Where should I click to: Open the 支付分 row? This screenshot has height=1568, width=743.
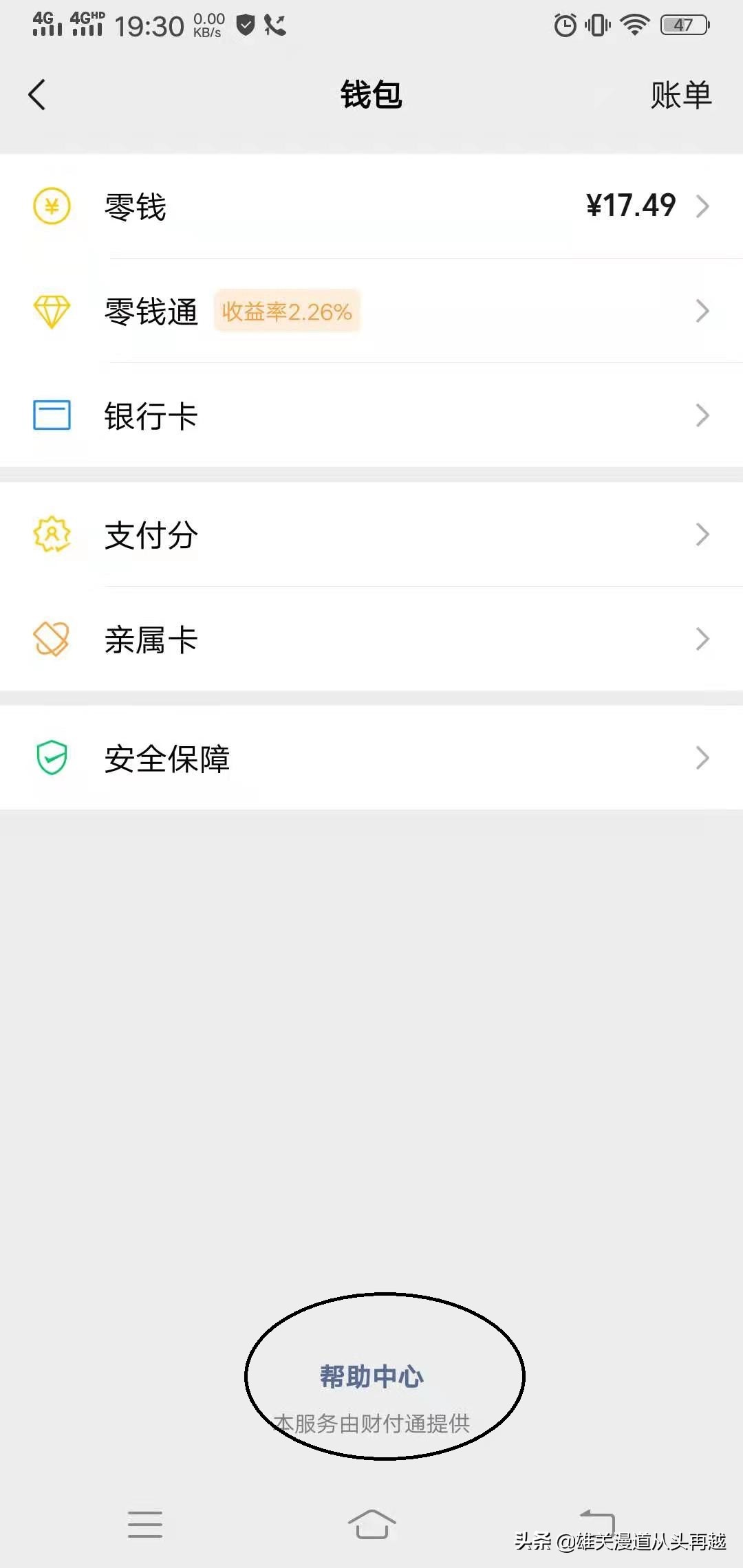tap(371, 534)
